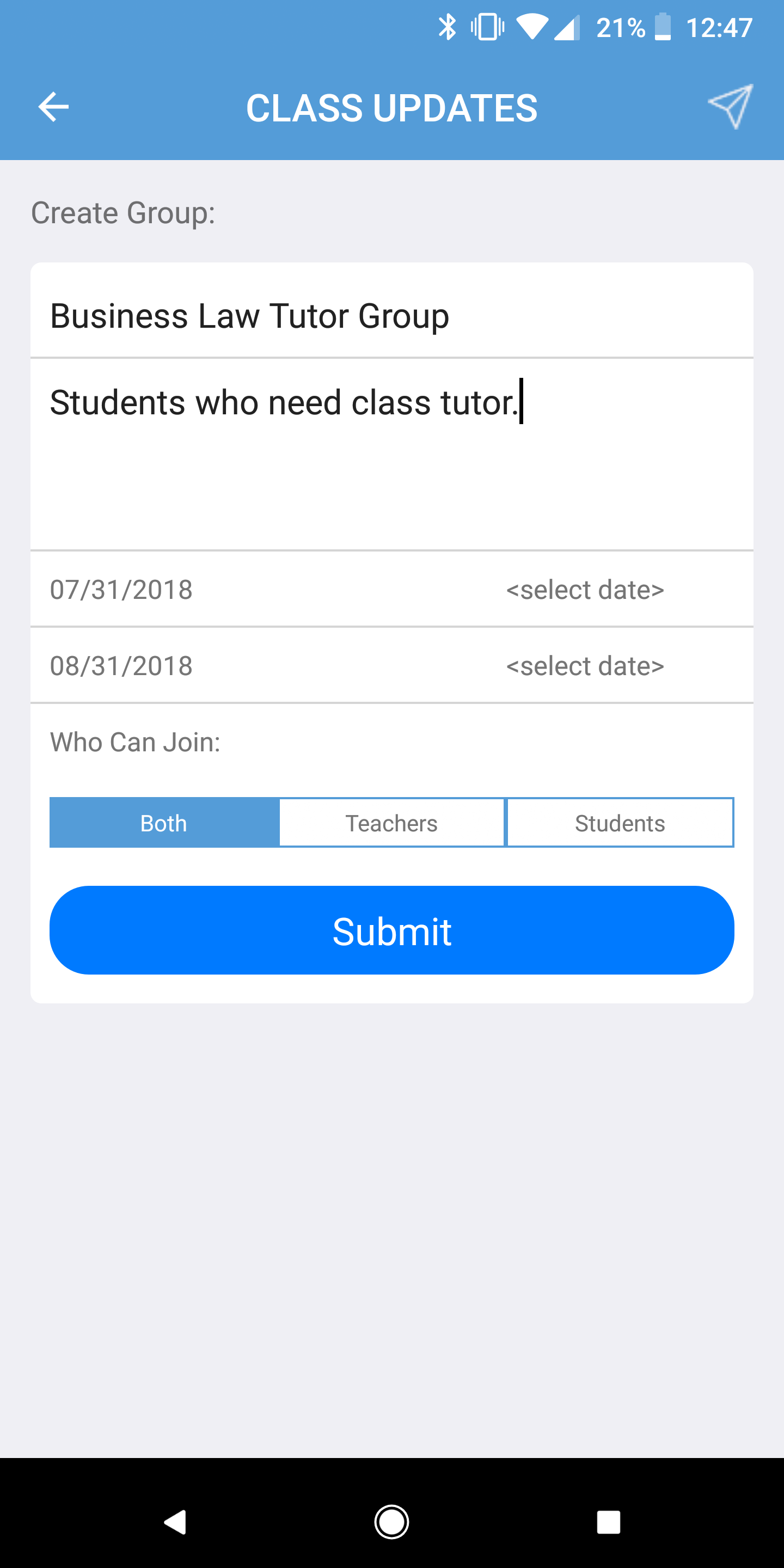The image size is (784, 1568).
Task: Tap the Android back navigation button
Action: click(x=176, y=1522)
